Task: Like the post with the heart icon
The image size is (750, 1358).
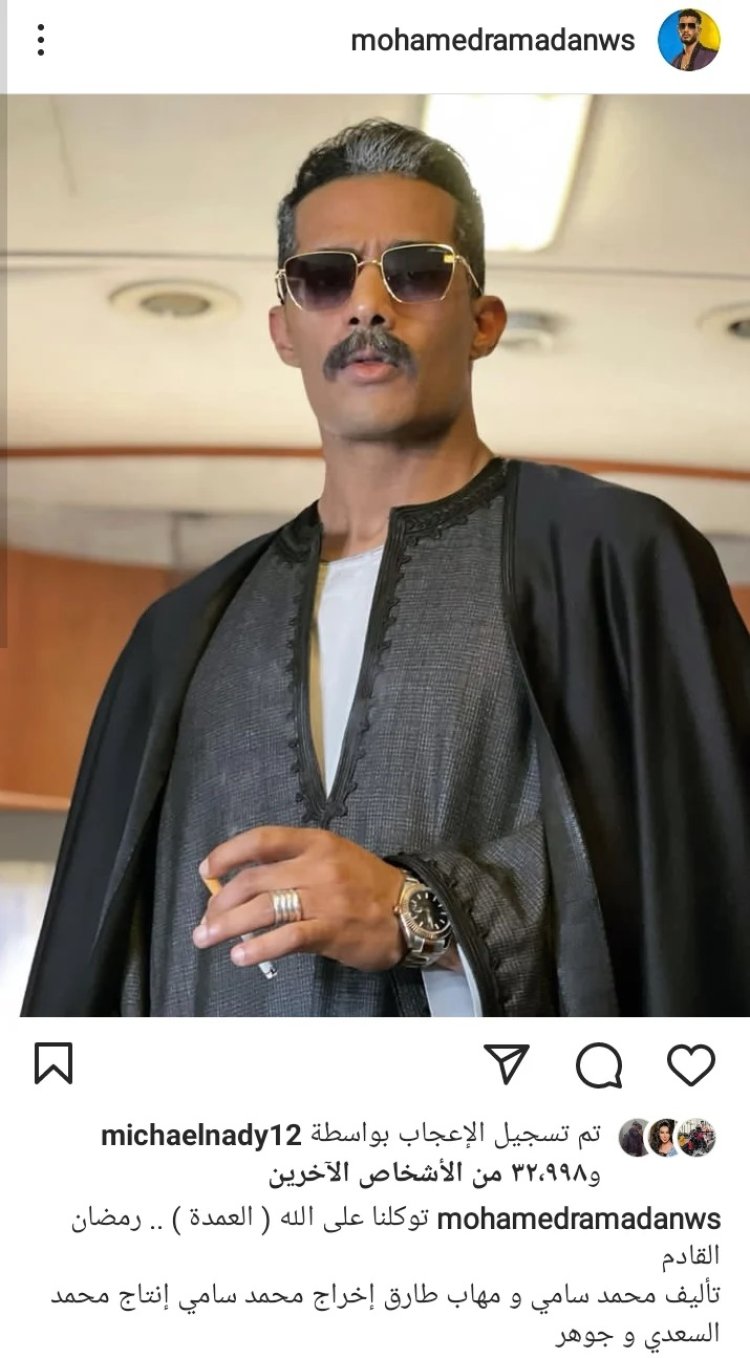Action: pyautogui.click(x=691, y=1064)
